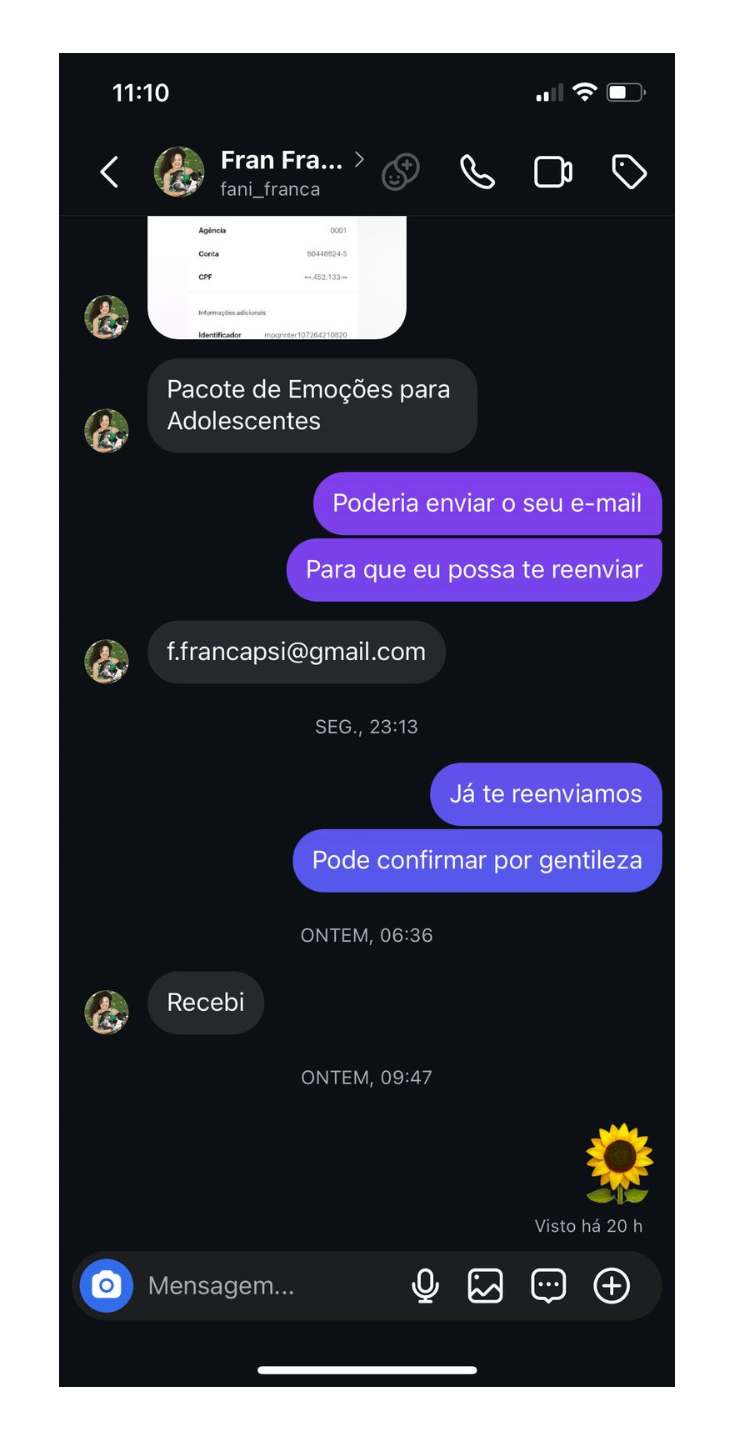Open Fran Franca's profile from header

[280, 172]
